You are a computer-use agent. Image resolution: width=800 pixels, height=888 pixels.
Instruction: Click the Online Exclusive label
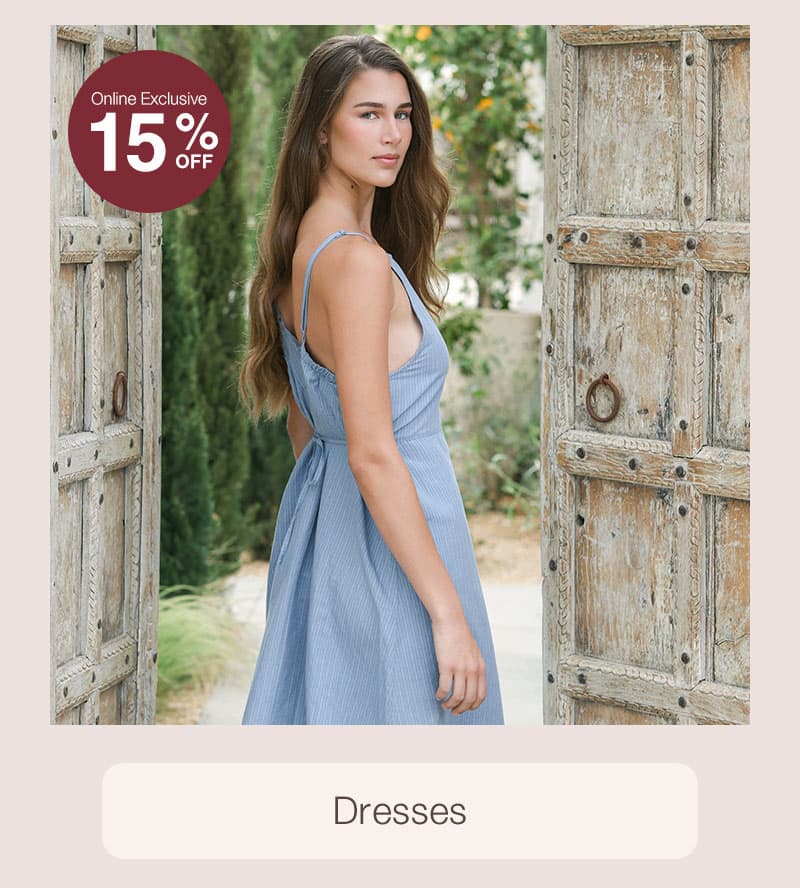point(148,100)
